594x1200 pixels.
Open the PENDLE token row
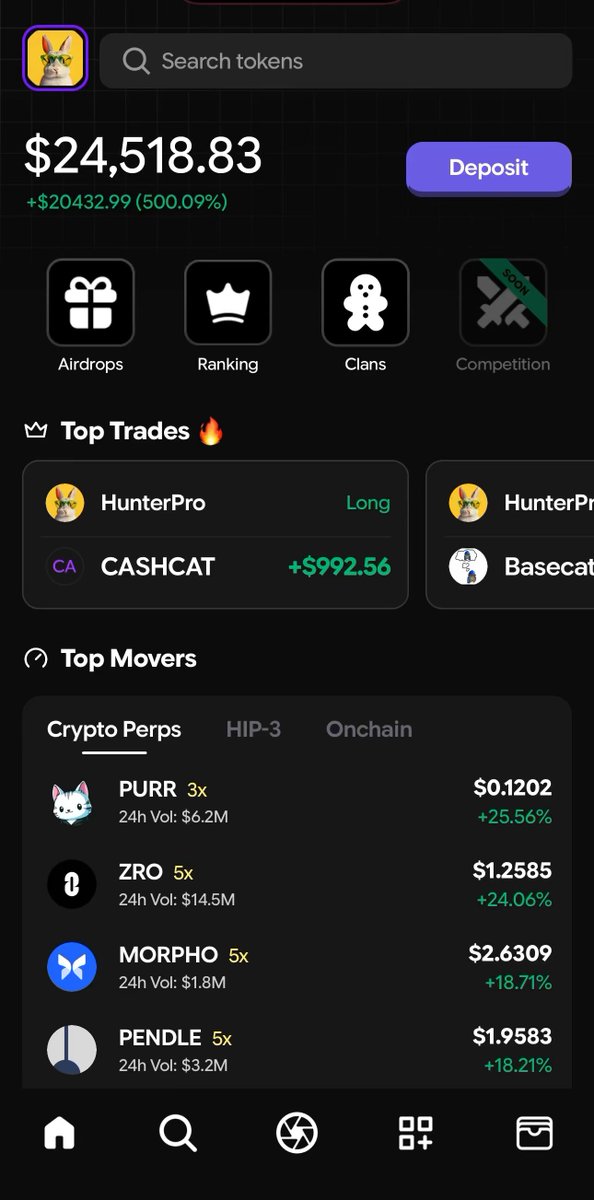(x=298, y=1051)
